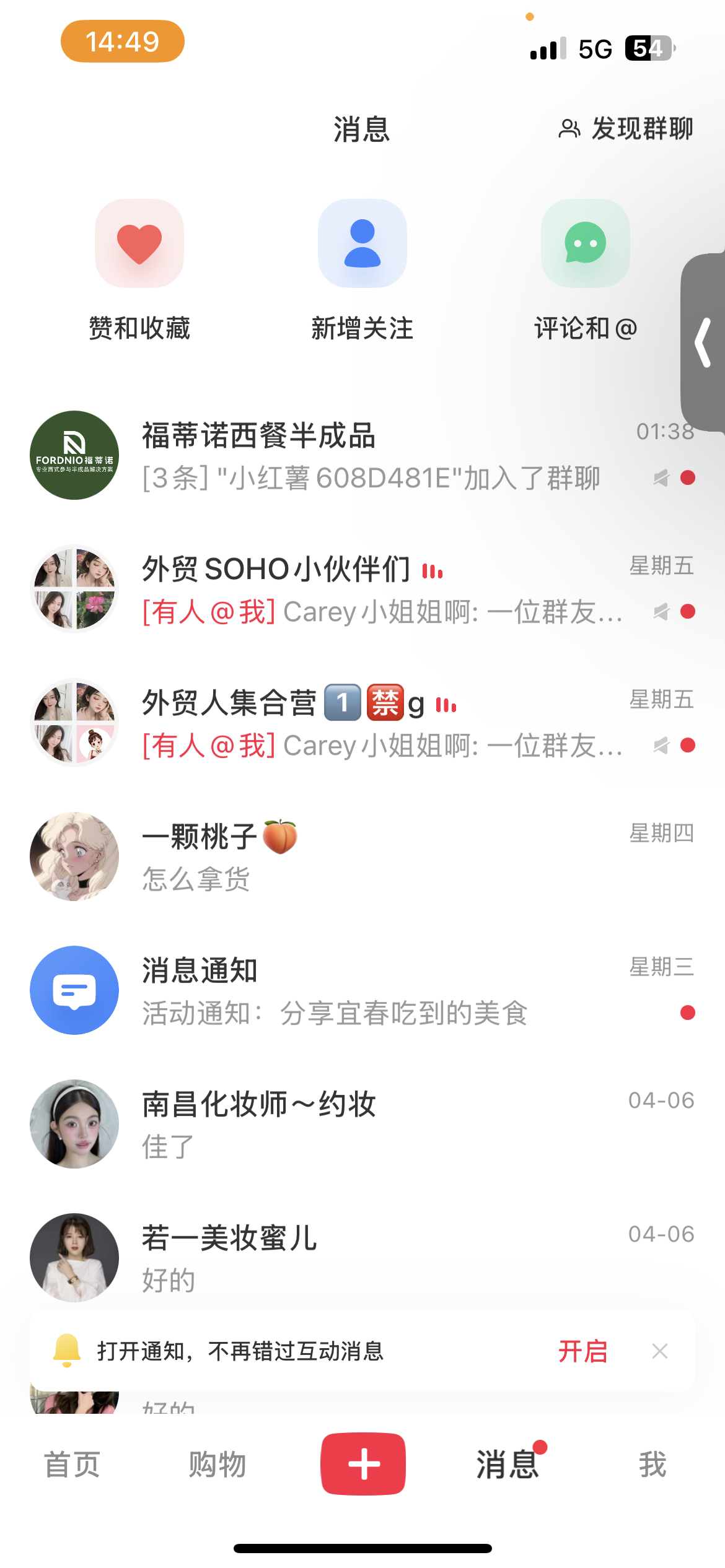Image resolution: width=725 pixels, height=1568 pixels.
Task: Tap mute indicator on 福蒂诺西餐半成品 chat
Action: (x=661, y=478)
